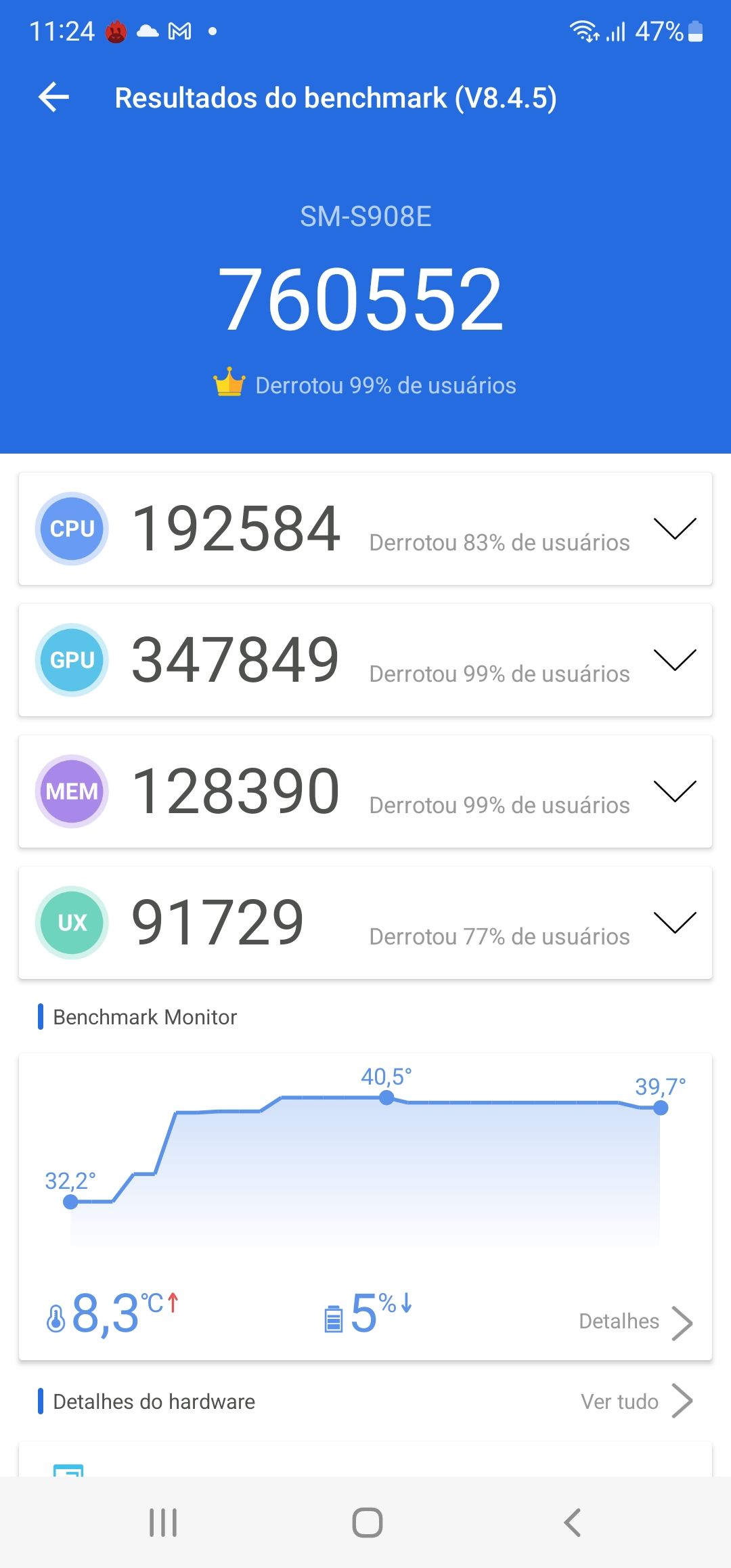Viewport: 731px width, 1568px height.
Task: Open Ver tudo for hardware details
Action: point(635,1401)
